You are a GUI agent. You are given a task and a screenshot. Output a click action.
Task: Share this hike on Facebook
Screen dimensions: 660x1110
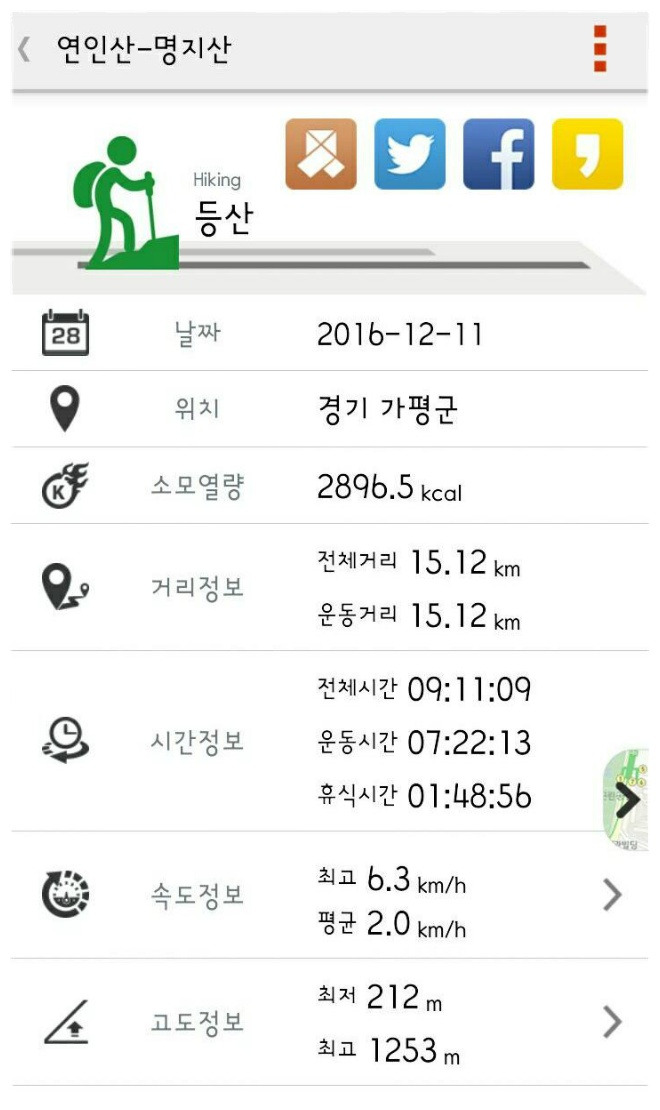(499, 154)
